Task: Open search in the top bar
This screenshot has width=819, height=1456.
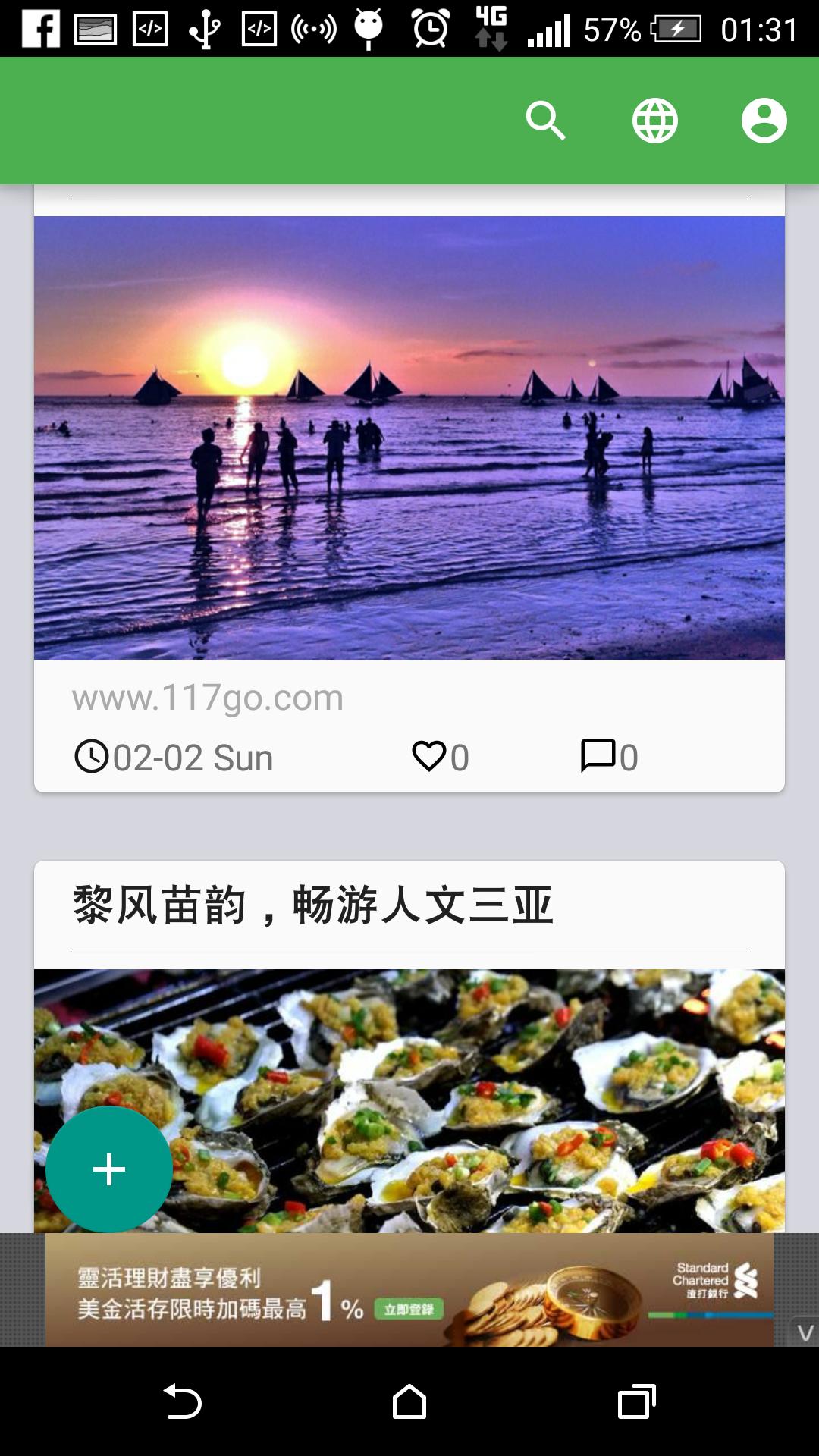Action: pos(546,121)
